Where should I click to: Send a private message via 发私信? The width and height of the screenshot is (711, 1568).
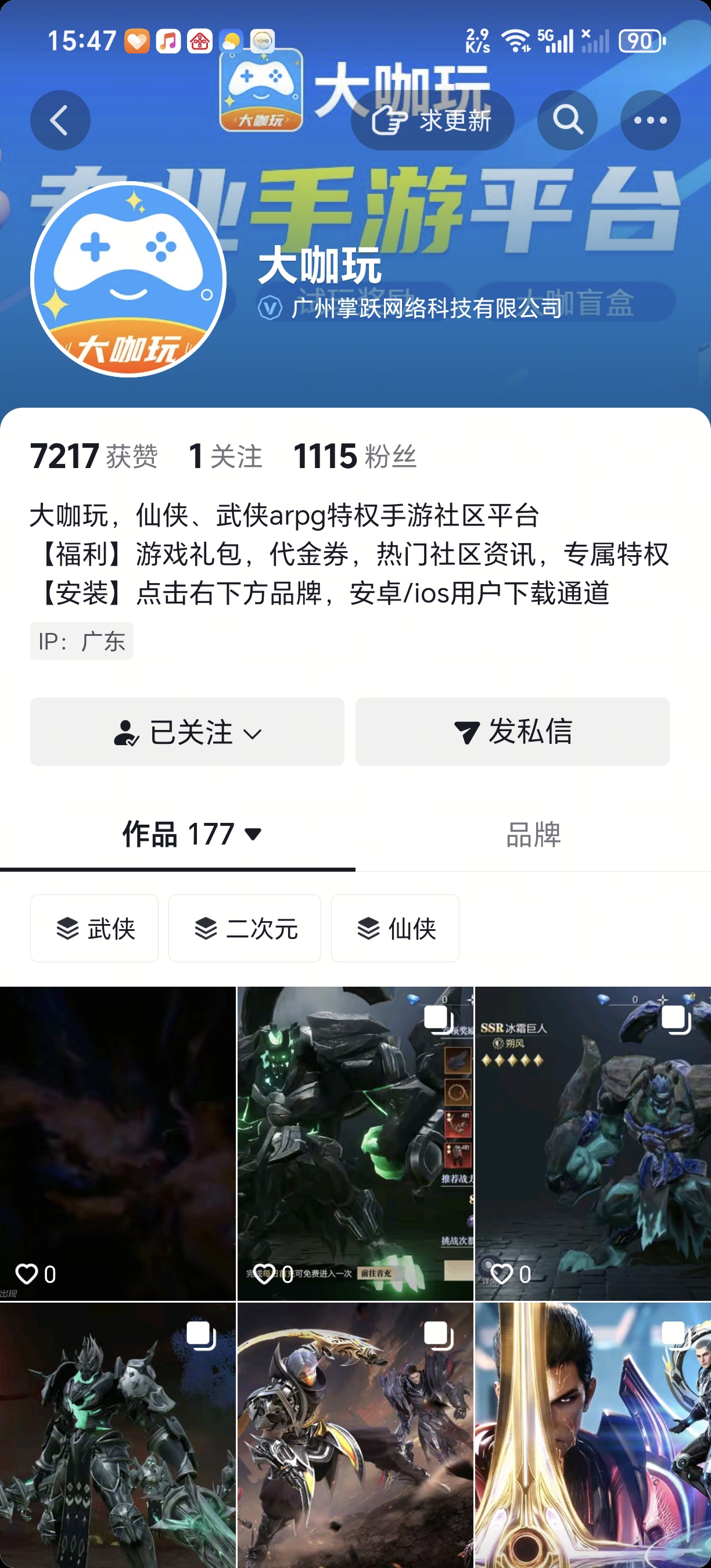click(x=512, y=732)
